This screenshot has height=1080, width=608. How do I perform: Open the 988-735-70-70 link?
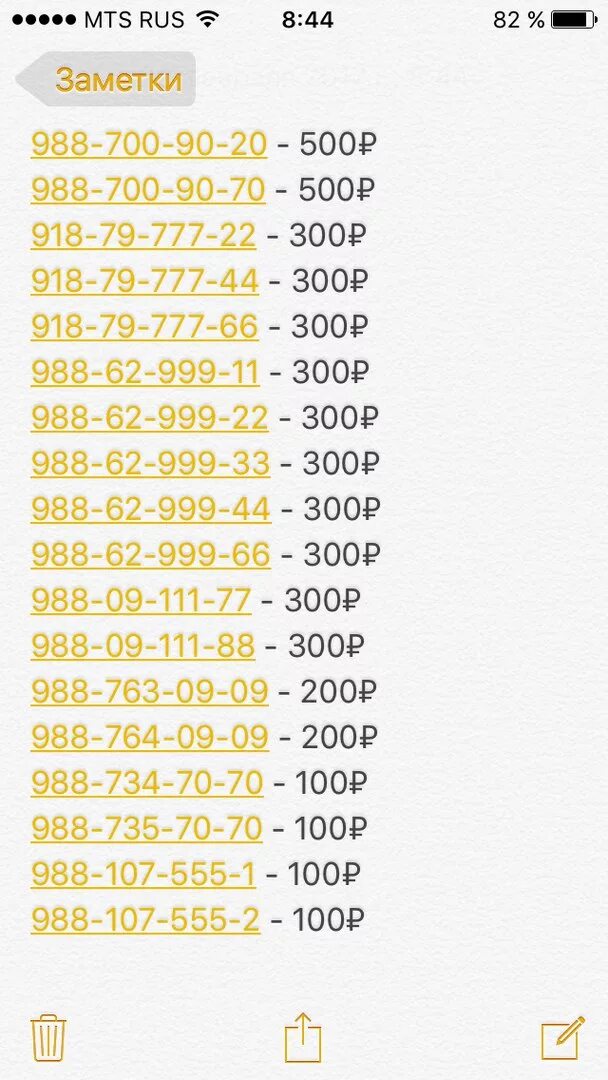click(147, 829)
